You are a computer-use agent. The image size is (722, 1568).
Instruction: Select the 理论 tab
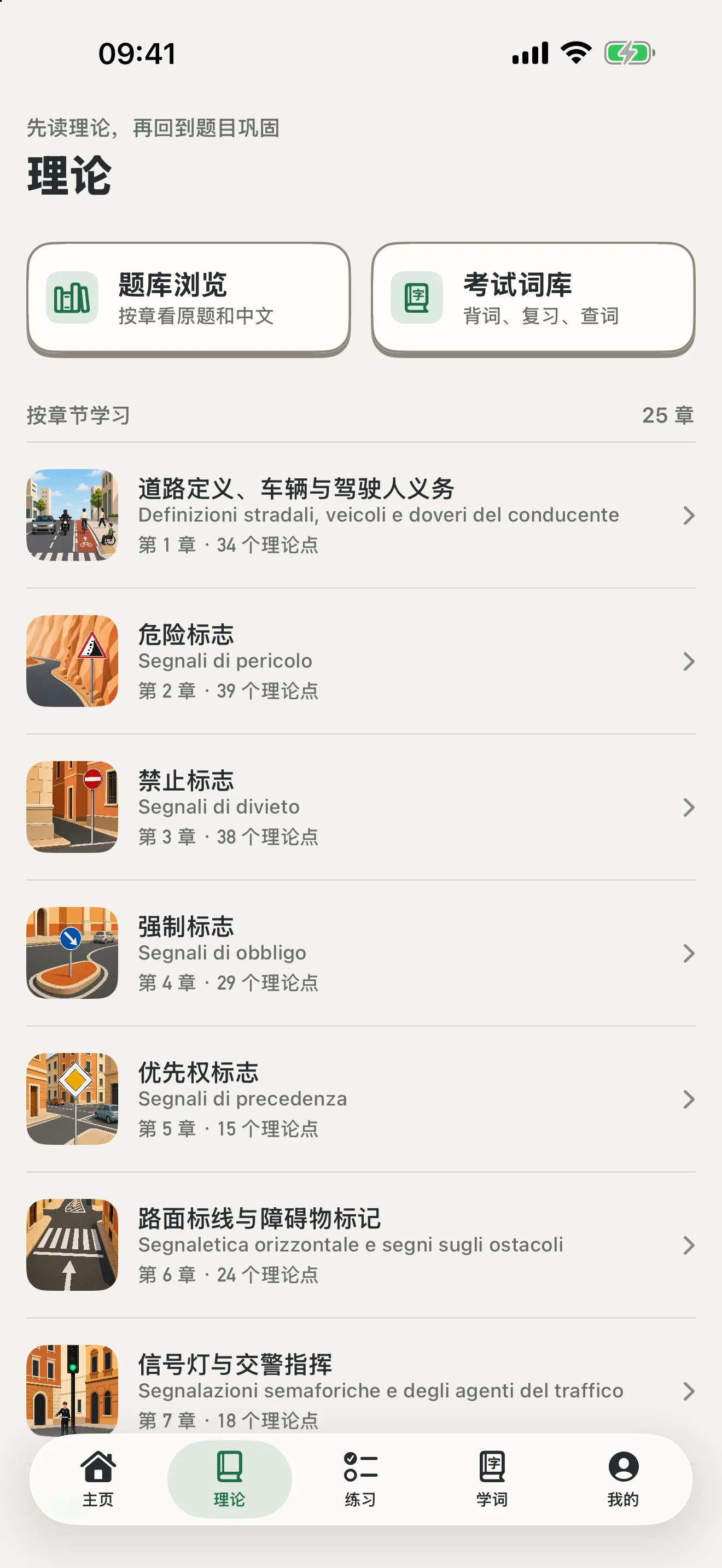click(230, 1479)
